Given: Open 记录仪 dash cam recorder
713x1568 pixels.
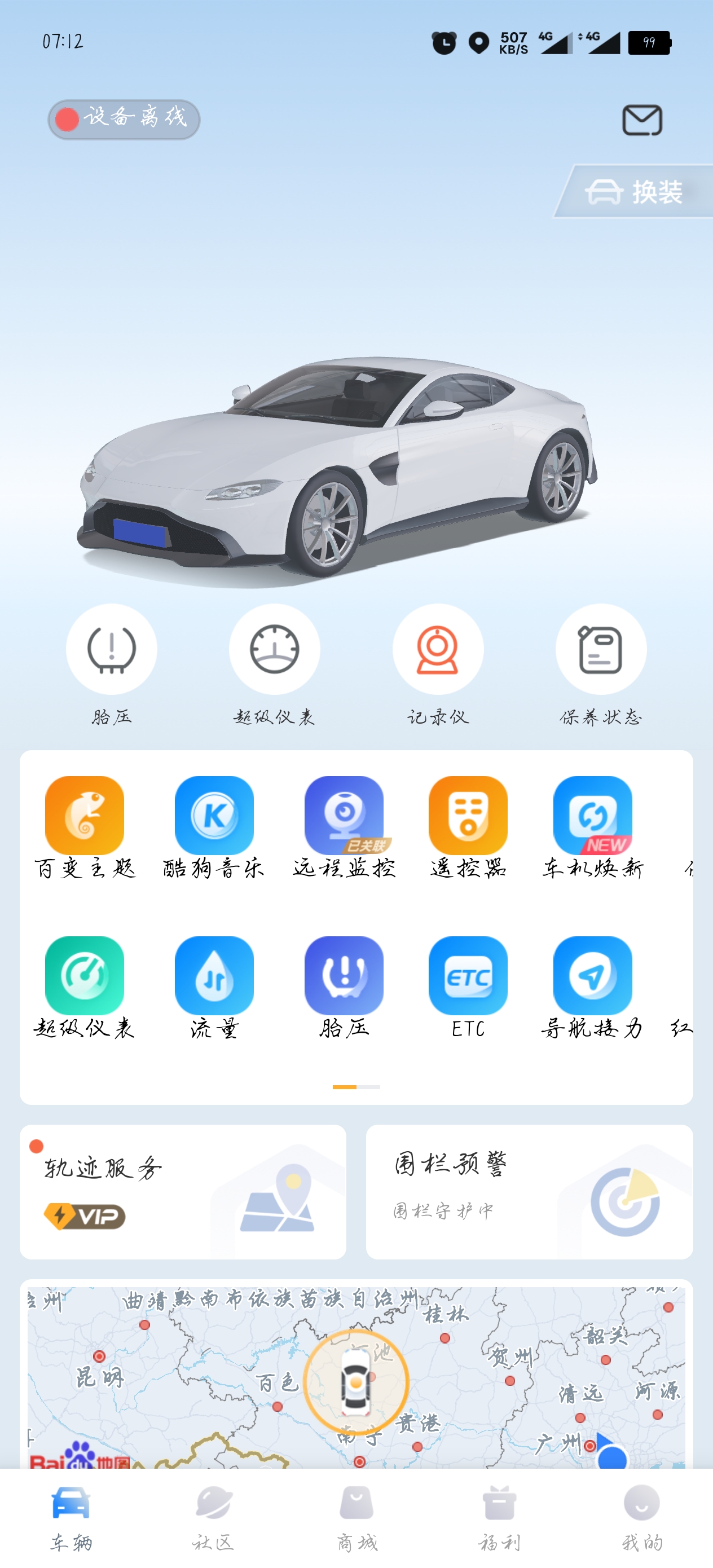Looking at the screenshot, I should pyautogui.click(x=438, y=649).
